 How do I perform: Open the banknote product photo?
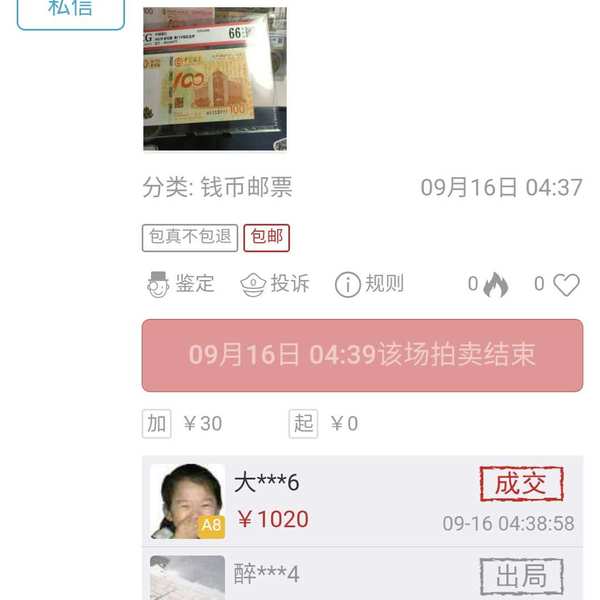pyautogui.click(x=214, y=78)
